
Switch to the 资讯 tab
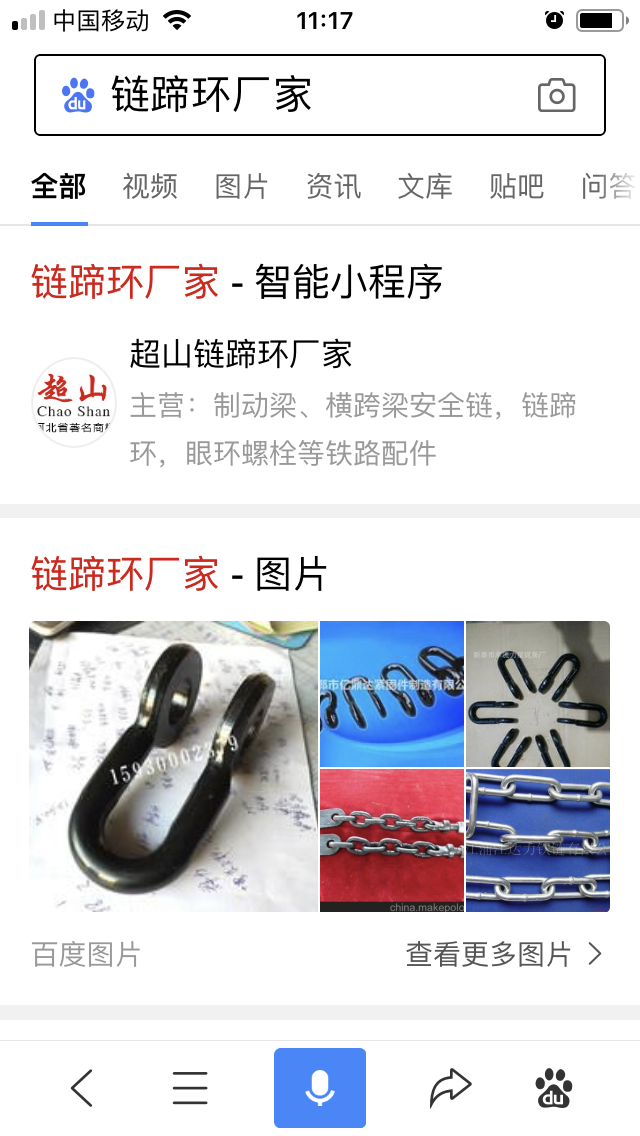pos(333,186)
